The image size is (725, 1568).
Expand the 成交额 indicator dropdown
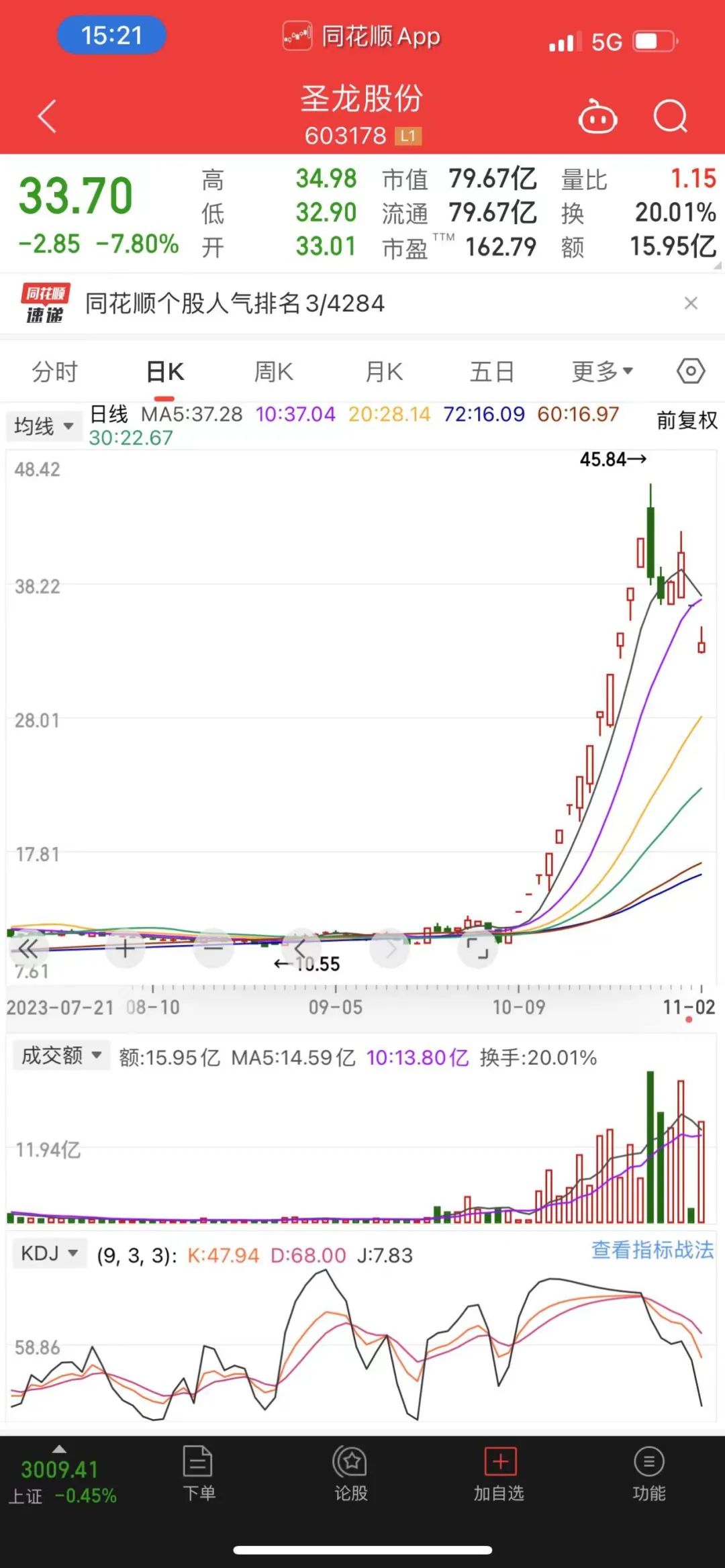61,1056
